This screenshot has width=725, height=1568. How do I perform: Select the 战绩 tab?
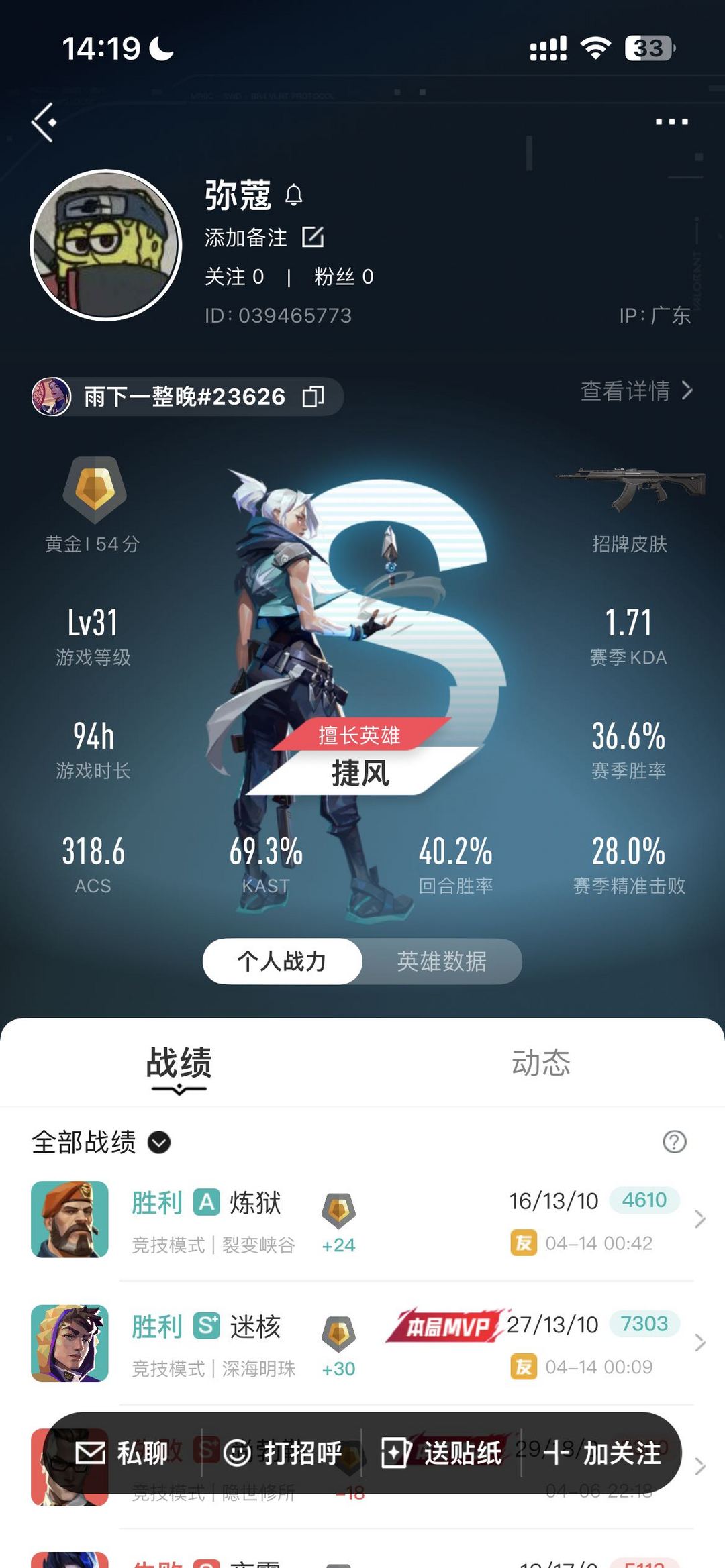179,1063
